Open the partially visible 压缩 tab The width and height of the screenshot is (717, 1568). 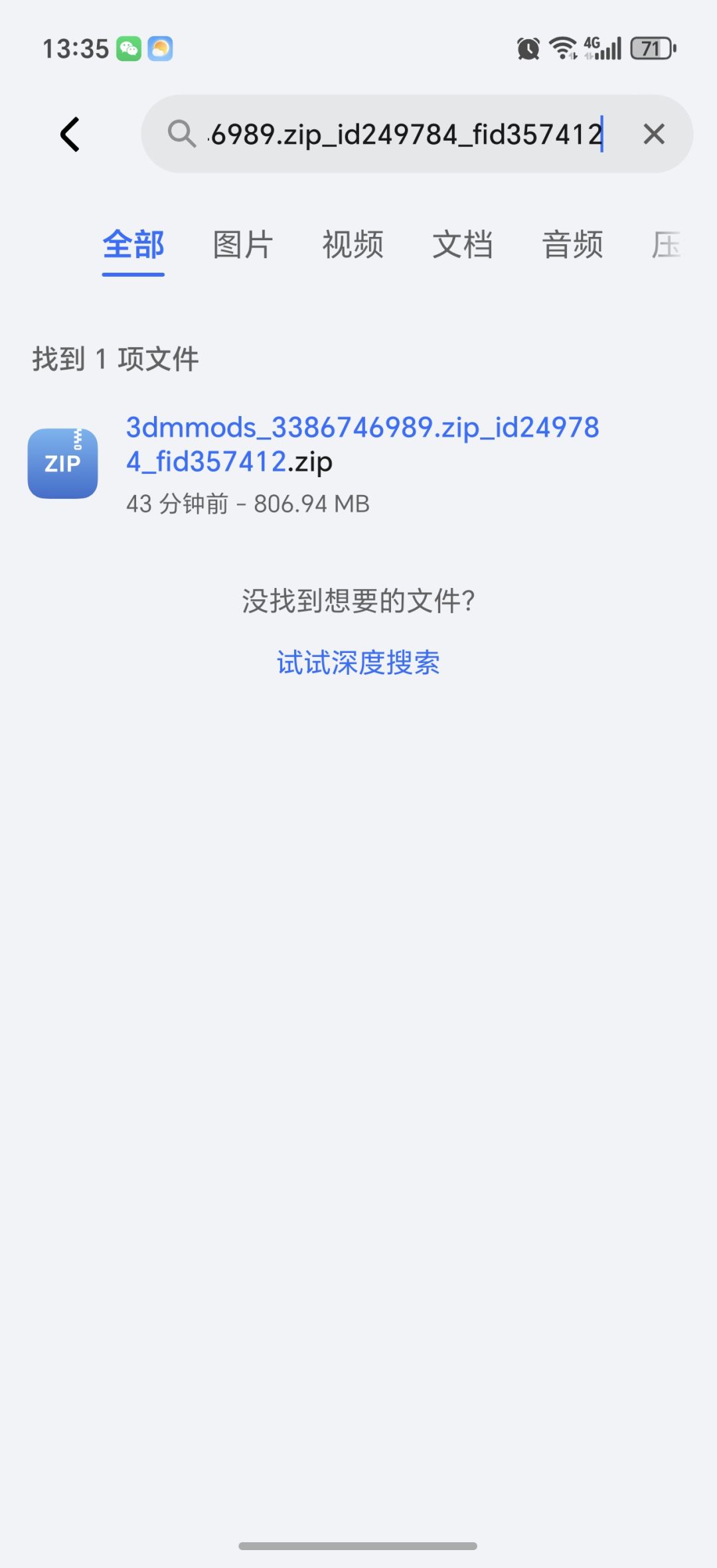coord(671,246)
